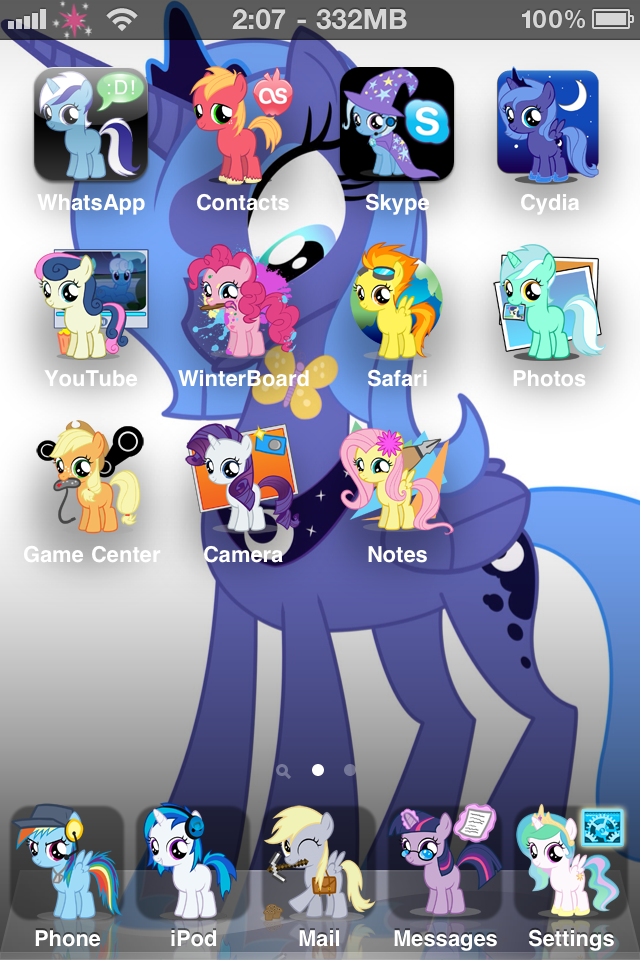Viewport: 640px width, 960px height.
Task: Launch the Safari browser
Action: tap(397, 302)
